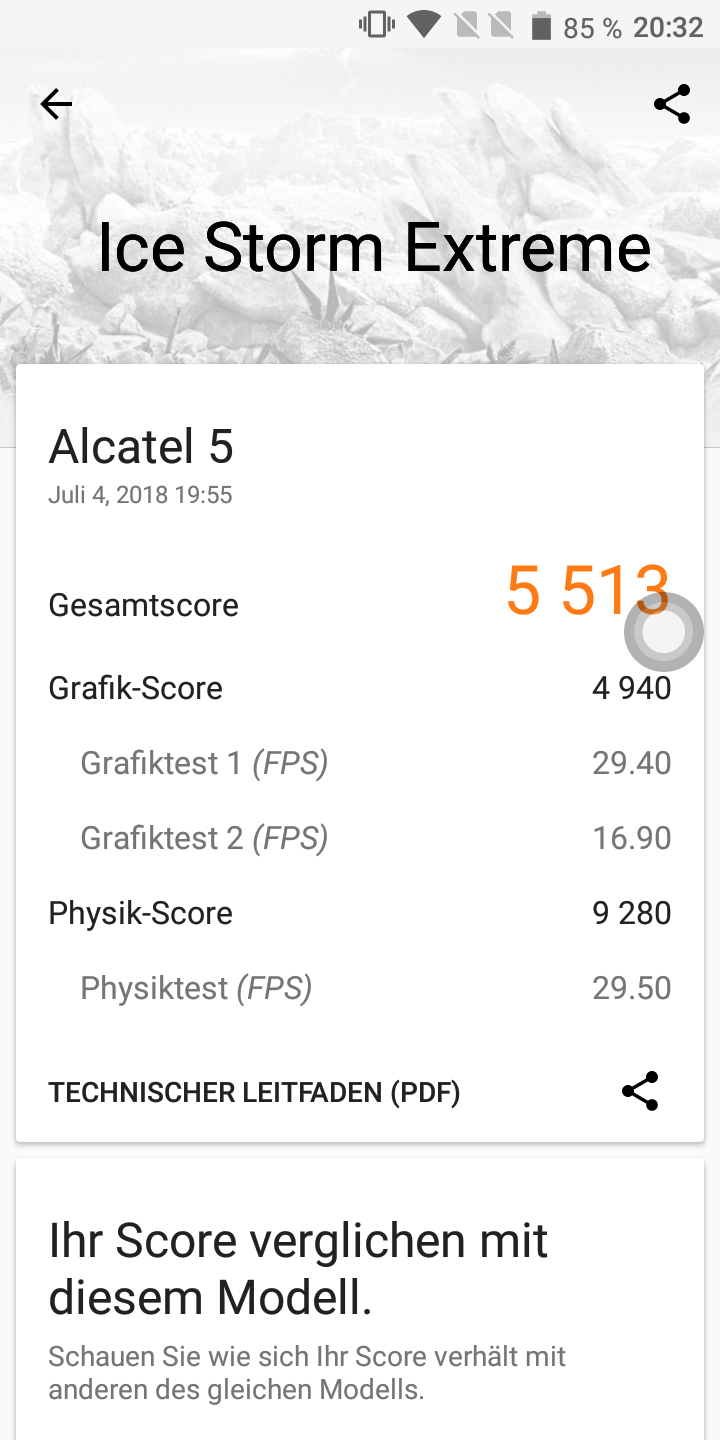This screenshot has width=720, height=1440.
Task: Share the technical guide PDF
Action: click(640, 1092)
